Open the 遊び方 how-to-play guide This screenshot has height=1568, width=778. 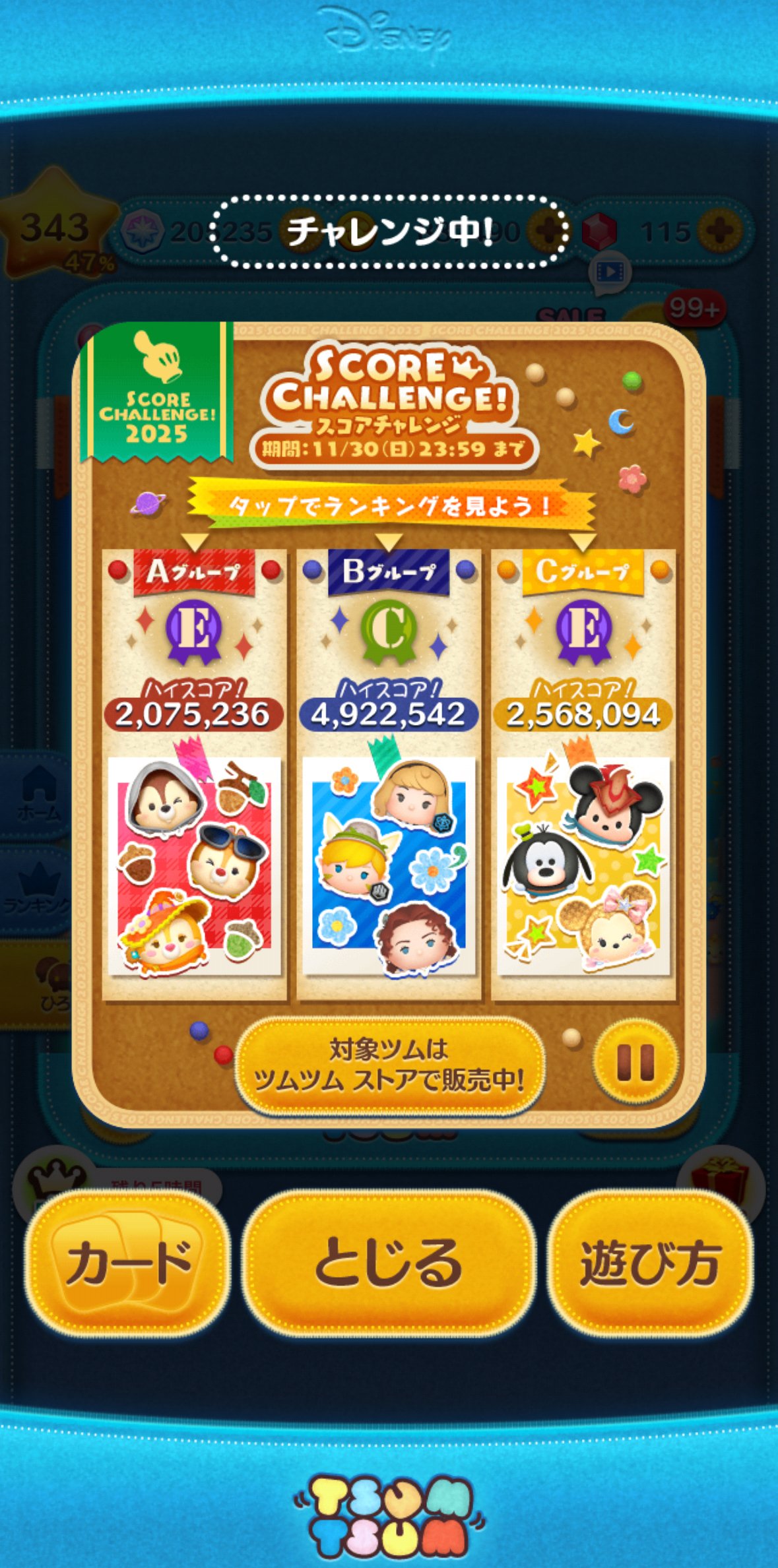coord(650,1263)
